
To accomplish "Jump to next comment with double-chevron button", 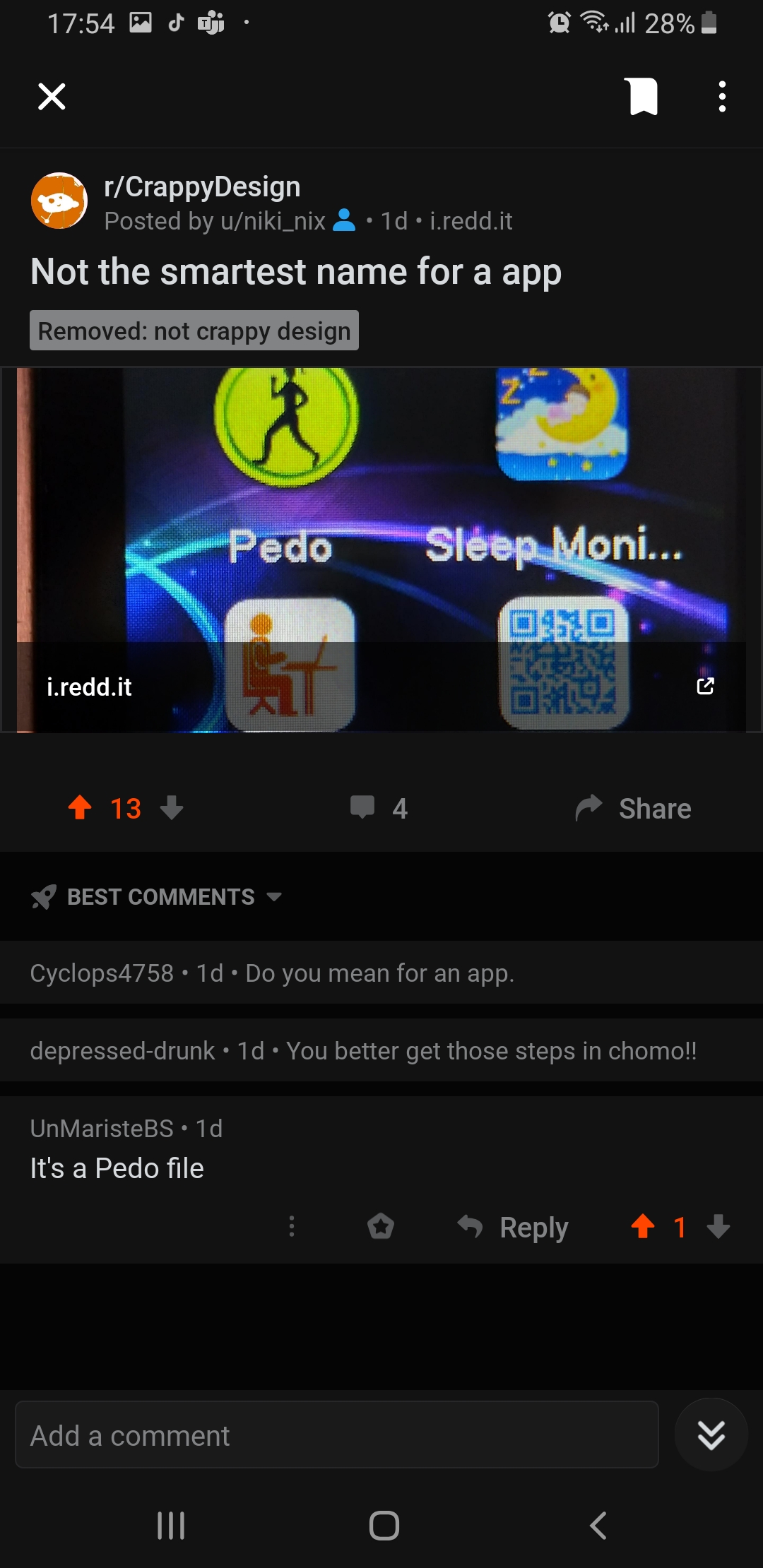I will click(x=711, y=1435).
